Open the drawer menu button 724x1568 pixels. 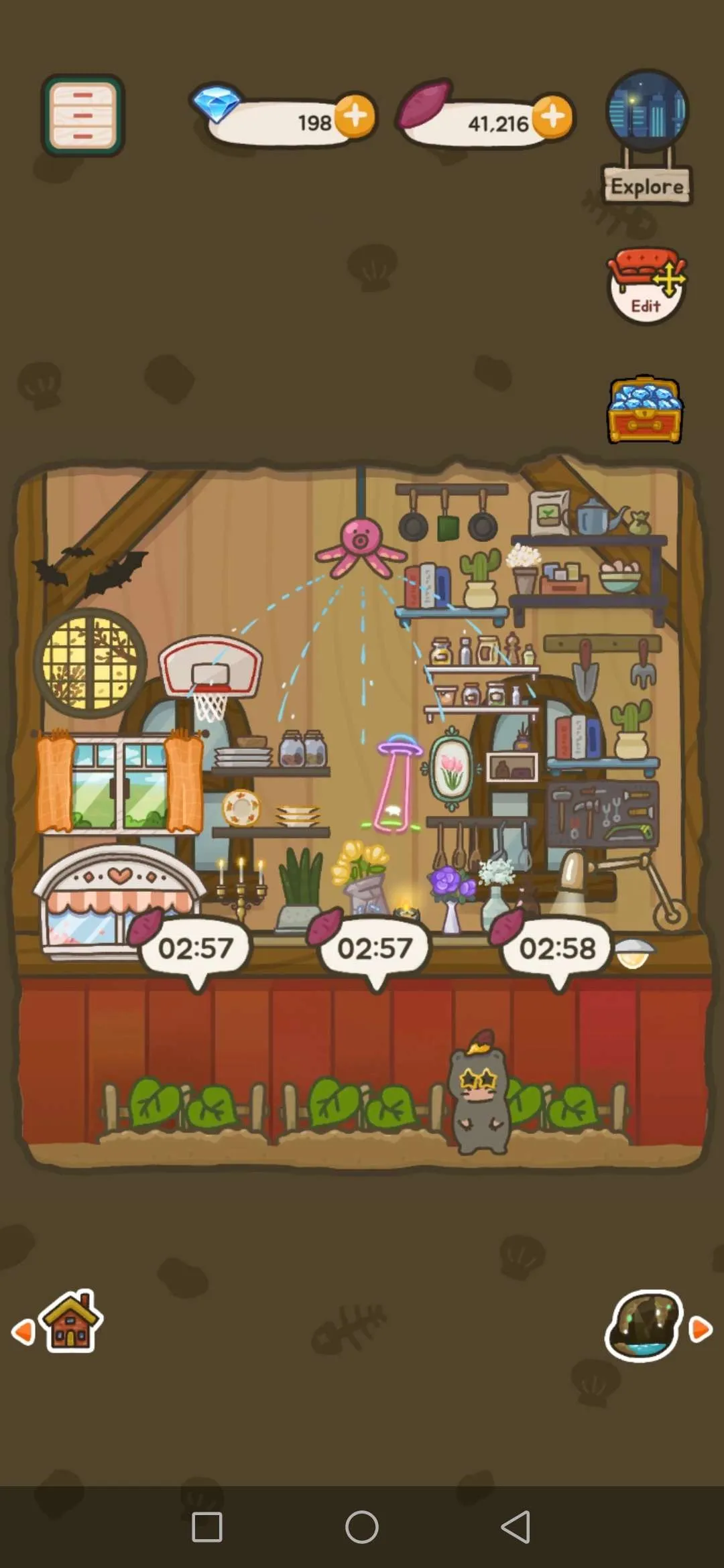82,115
